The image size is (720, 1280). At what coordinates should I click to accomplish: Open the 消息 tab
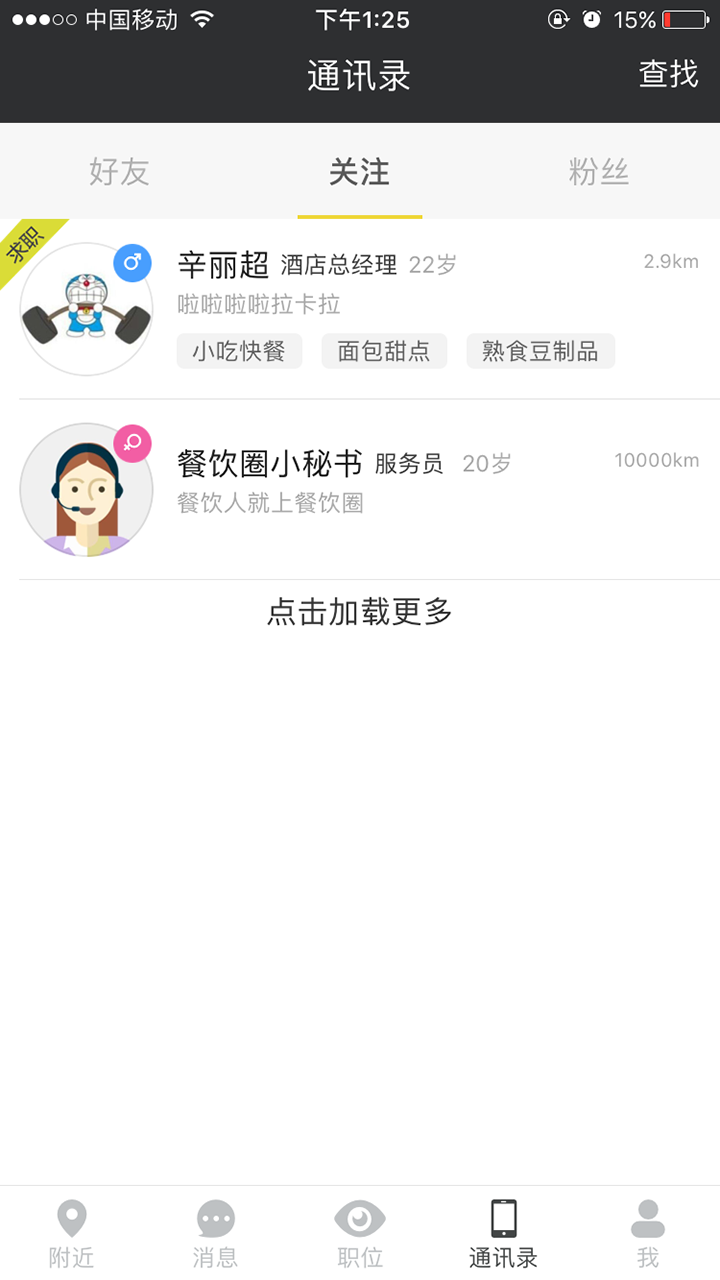point(216,1234)
